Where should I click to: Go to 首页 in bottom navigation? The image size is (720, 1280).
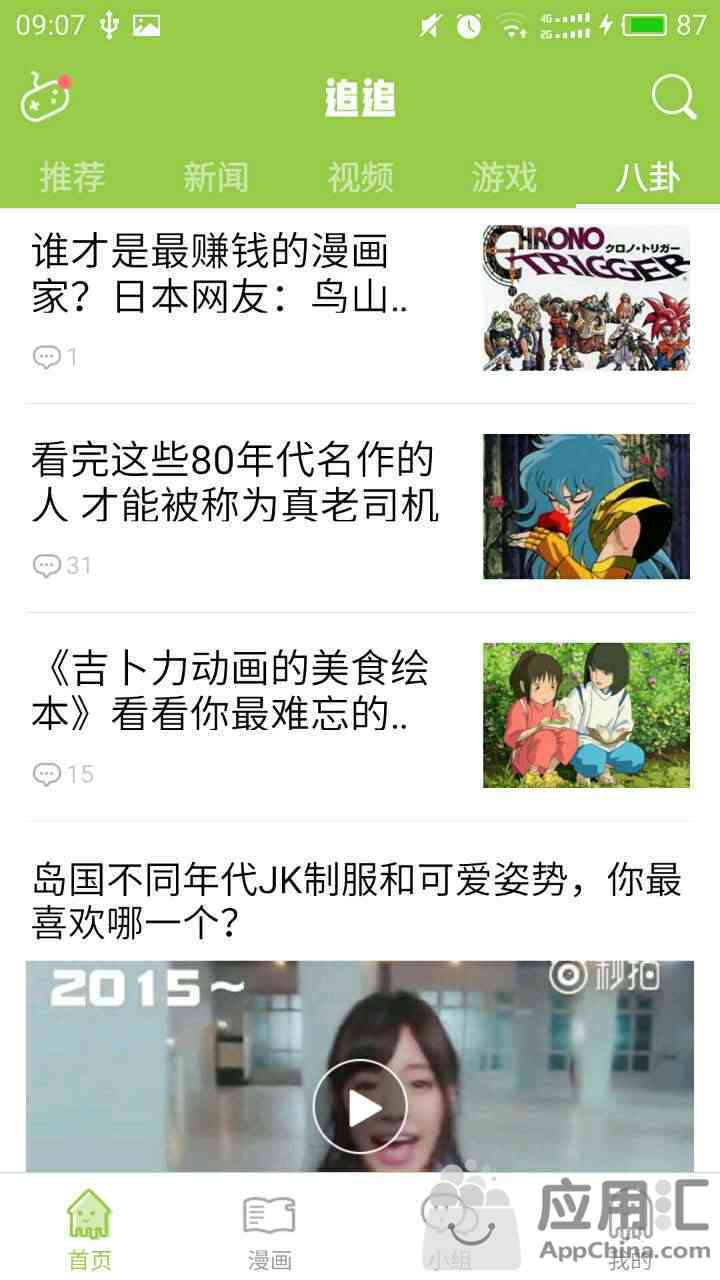coord(90,1228)
